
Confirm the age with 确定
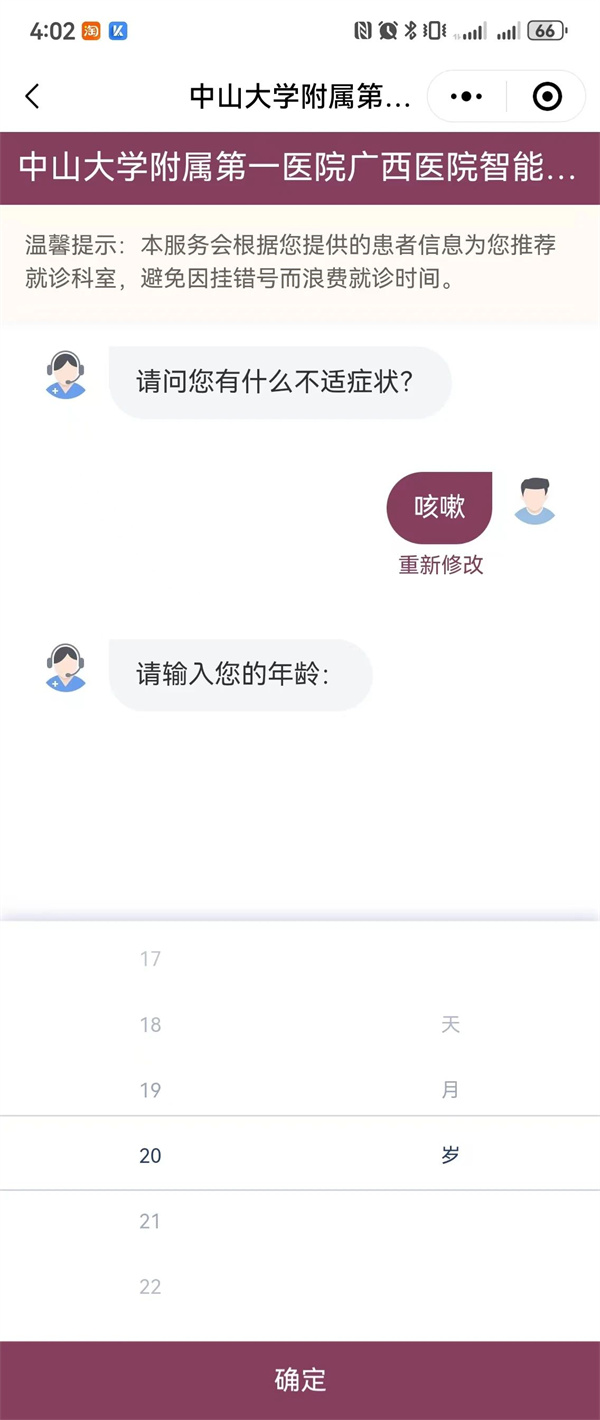coord(300,1380)
